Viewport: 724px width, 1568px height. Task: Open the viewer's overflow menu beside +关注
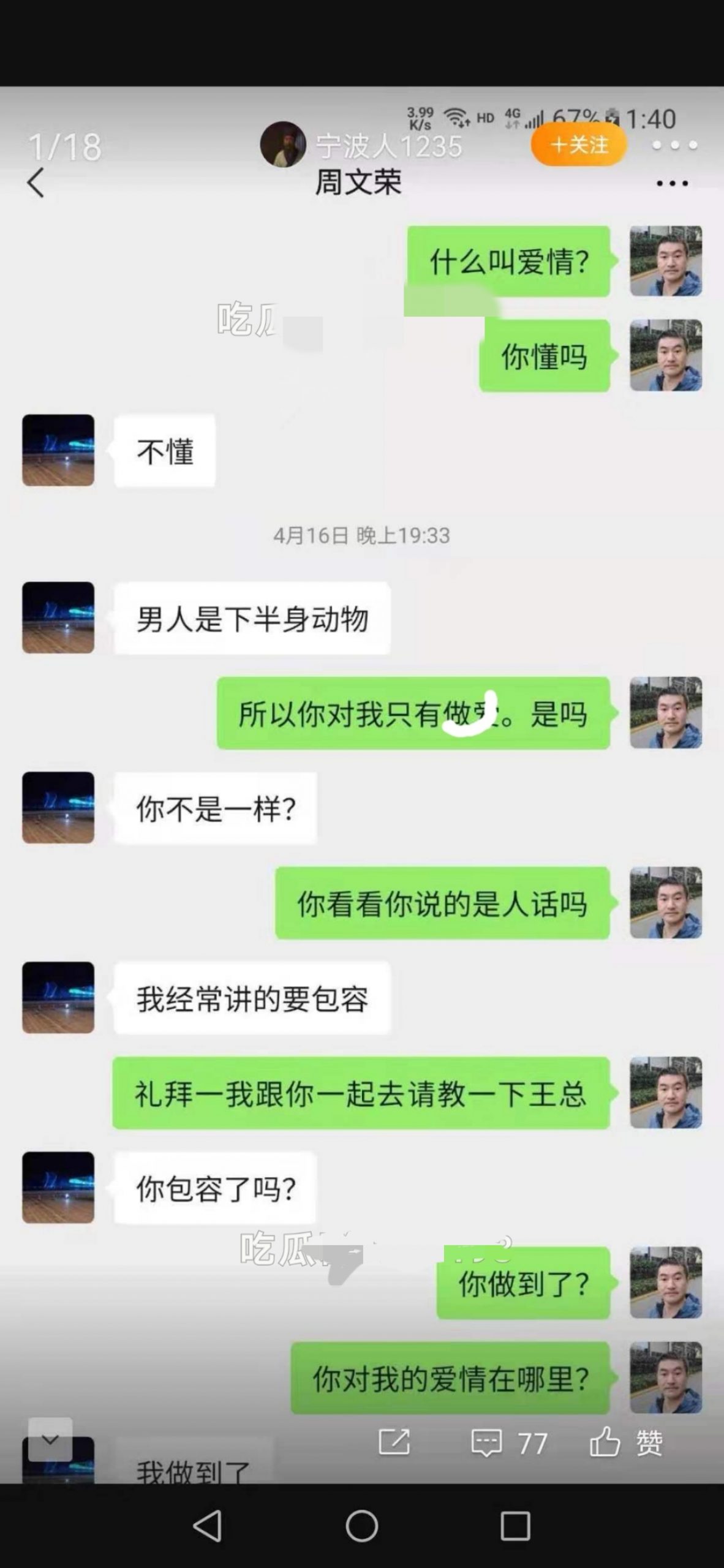pyautogui.click(x=674, y=146)
